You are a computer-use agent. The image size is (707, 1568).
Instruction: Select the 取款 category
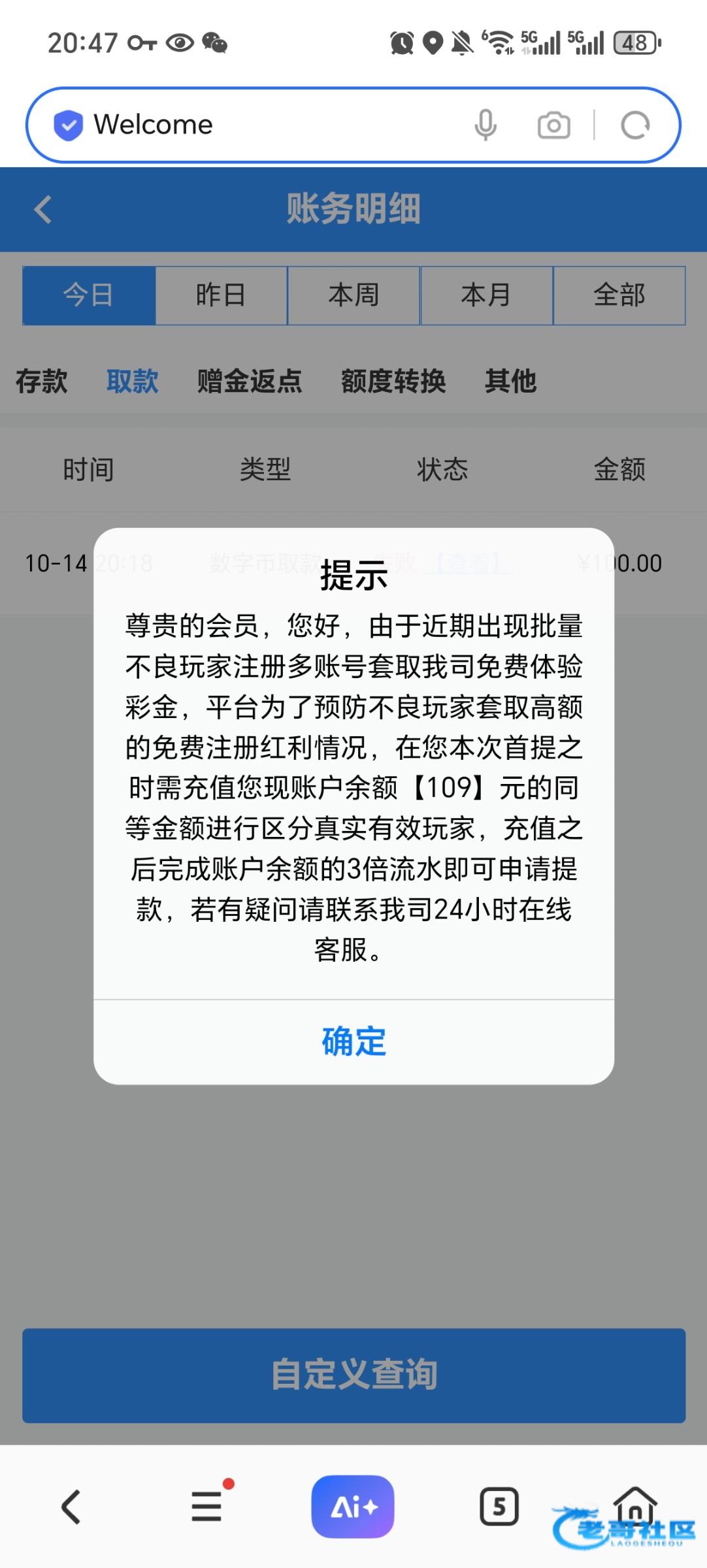click(133, 381)
